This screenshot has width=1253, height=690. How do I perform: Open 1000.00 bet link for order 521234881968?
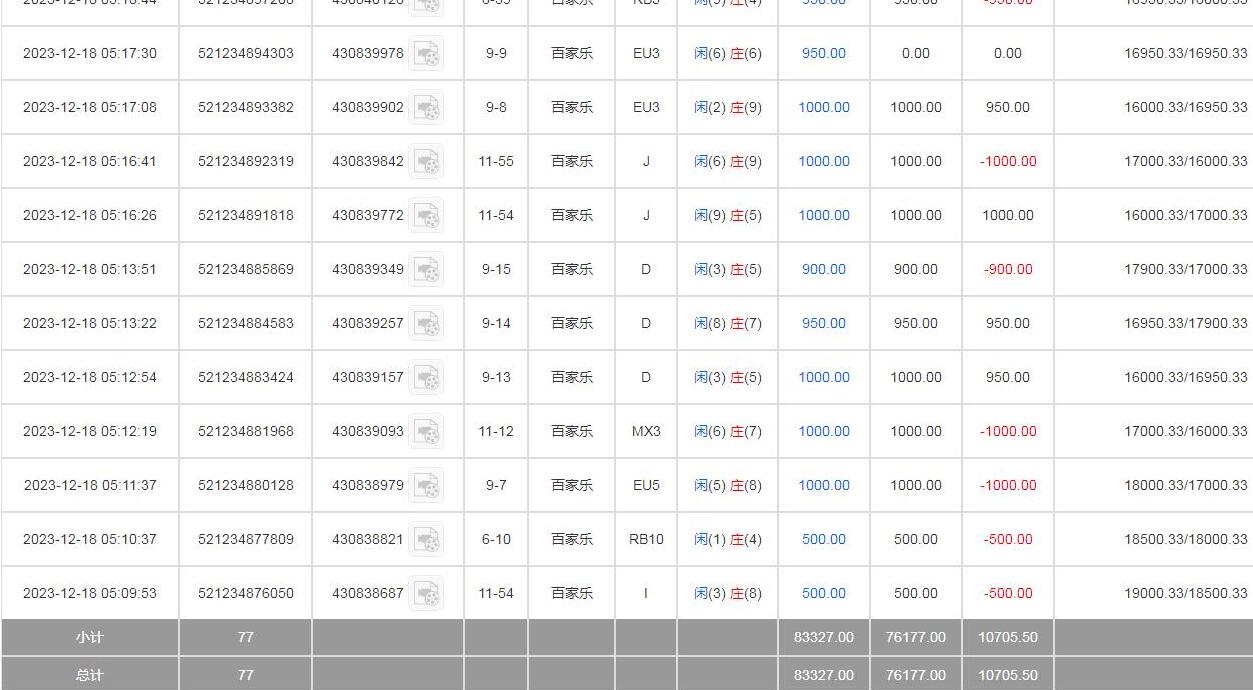point(823,432)
